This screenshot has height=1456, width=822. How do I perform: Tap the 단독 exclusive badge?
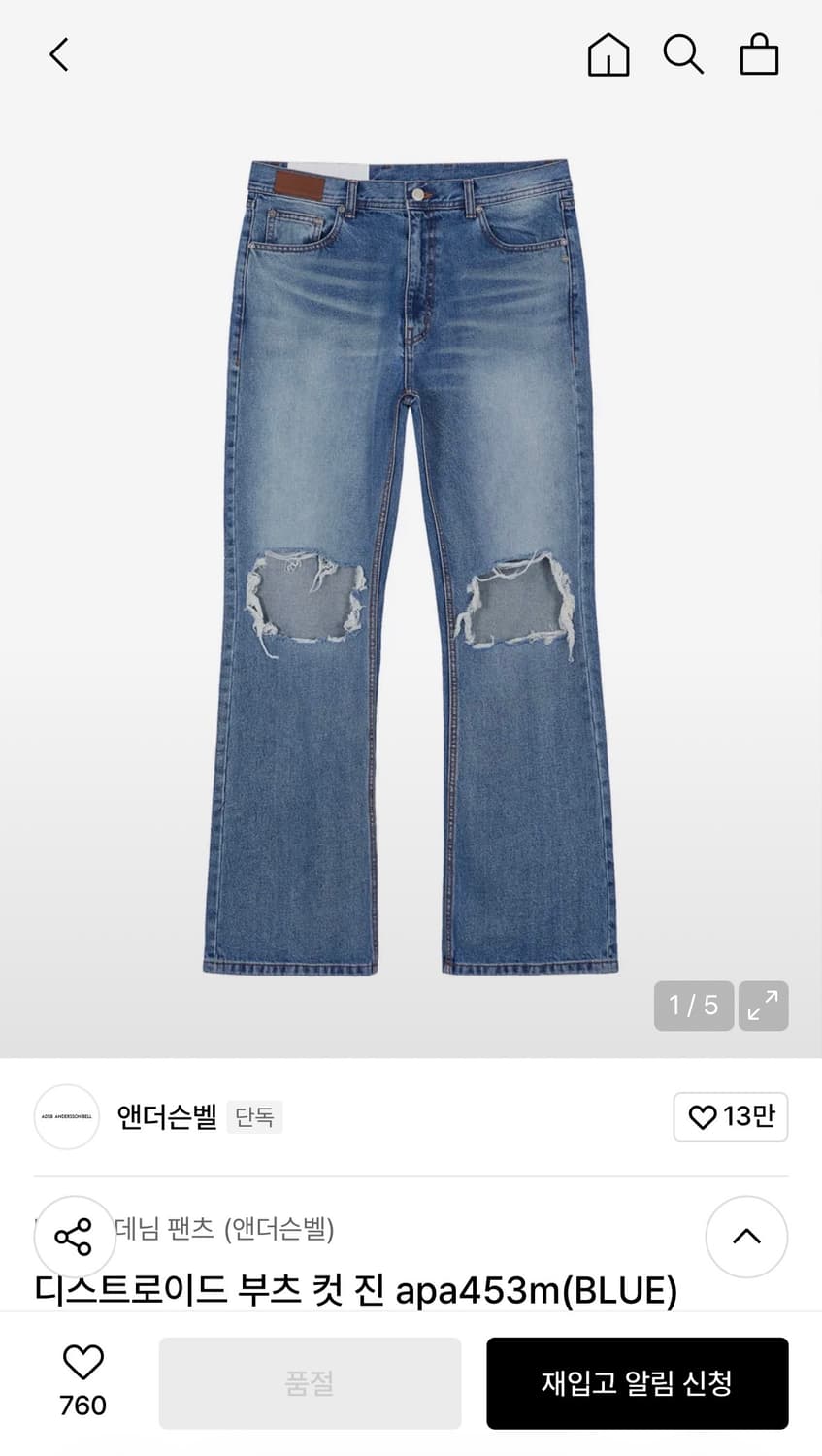click(254, 1117)
